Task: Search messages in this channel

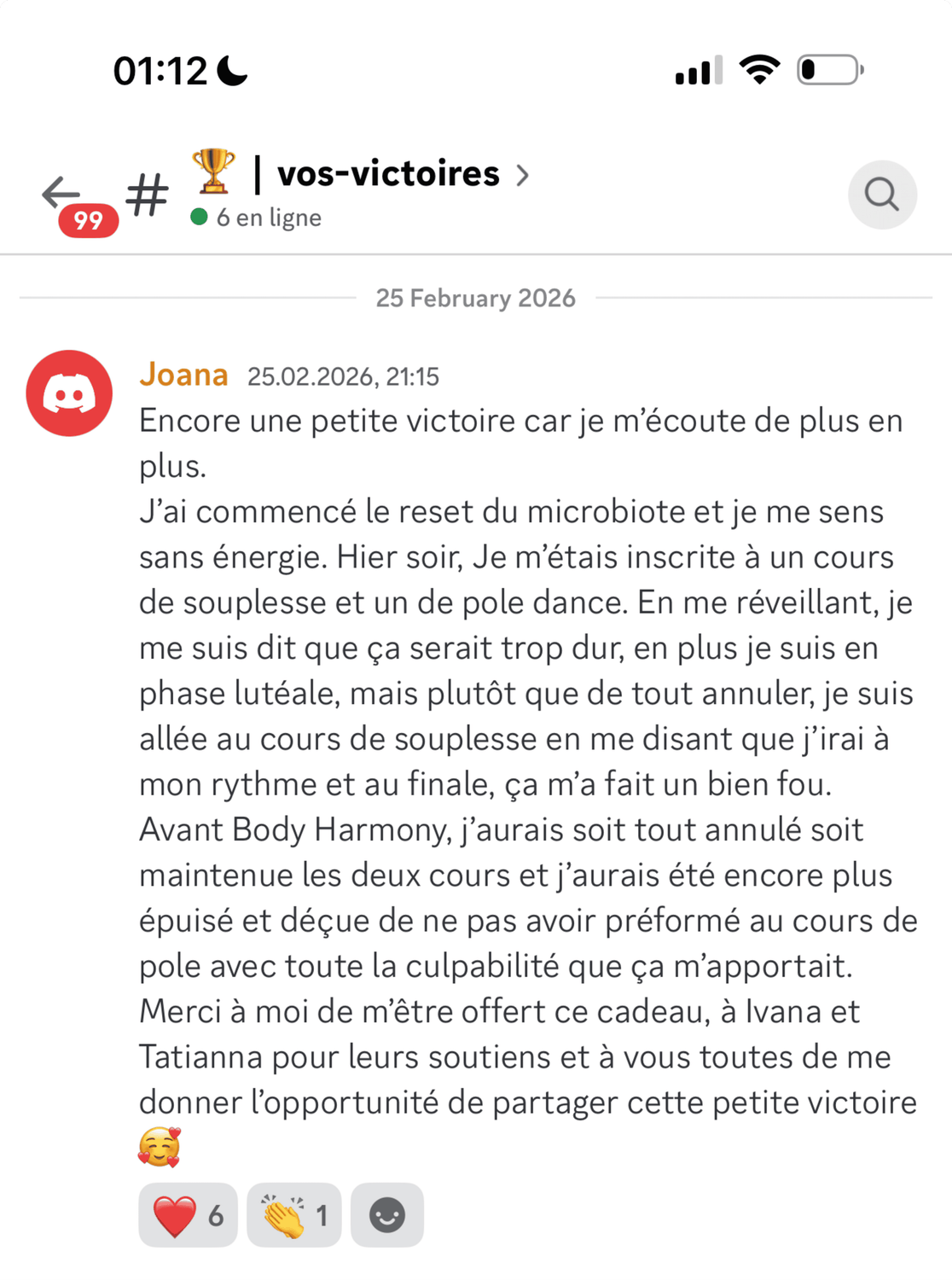Action: coord(882,195)
